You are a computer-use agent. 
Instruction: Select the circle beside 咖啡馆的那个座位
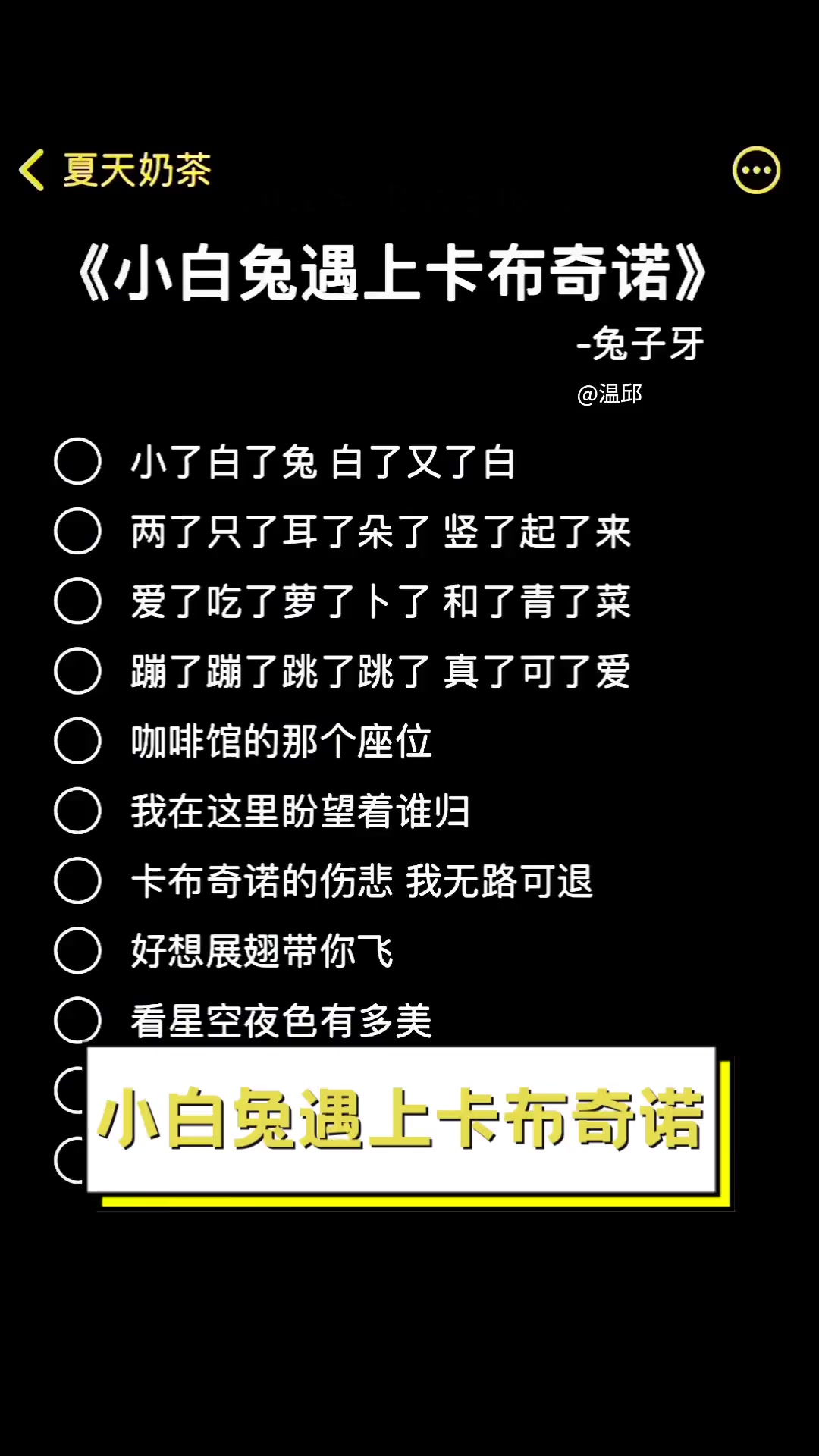[77, 741]
